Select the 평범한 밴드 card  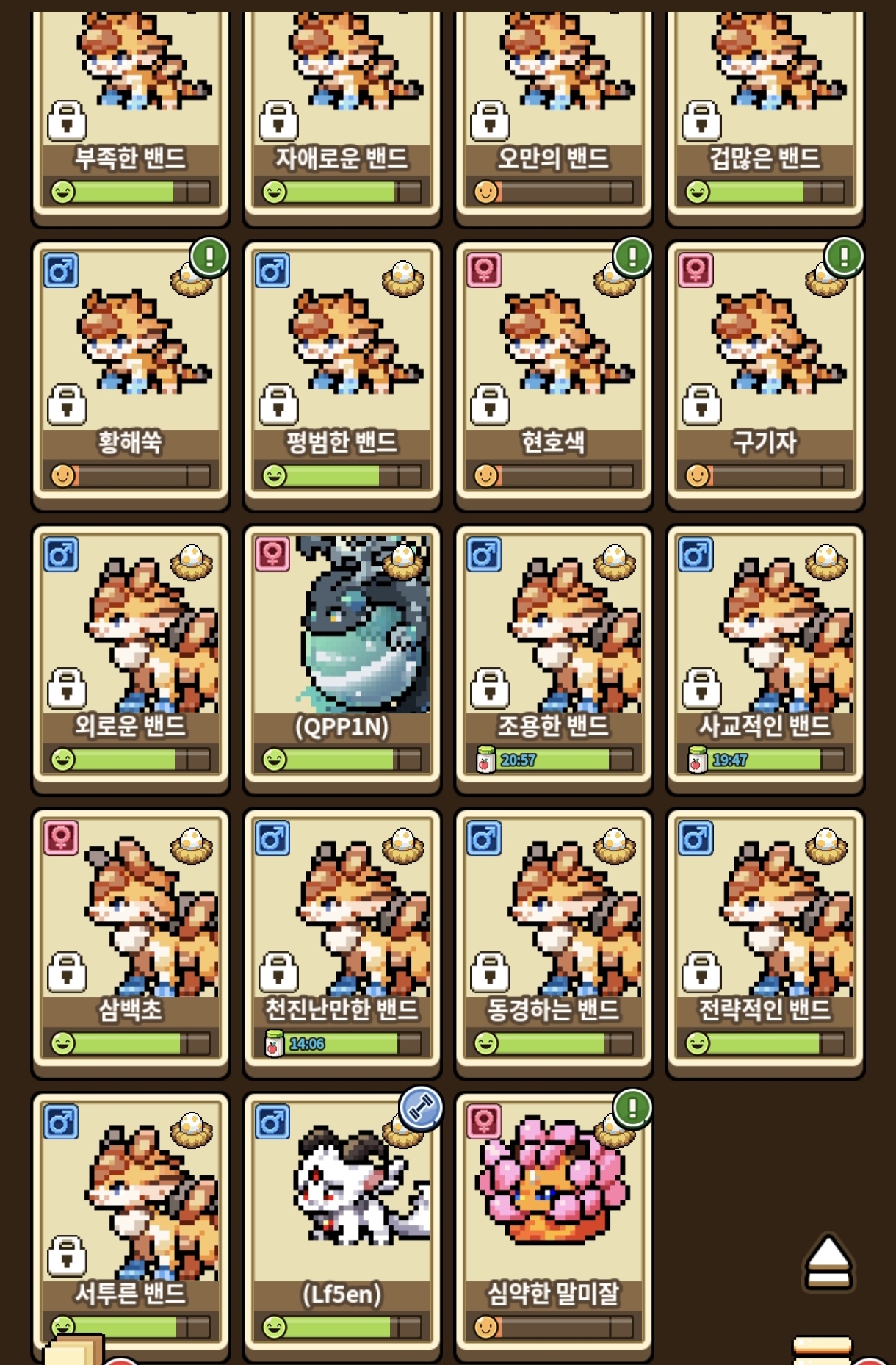pyautogui.click(x=342, y=375)
